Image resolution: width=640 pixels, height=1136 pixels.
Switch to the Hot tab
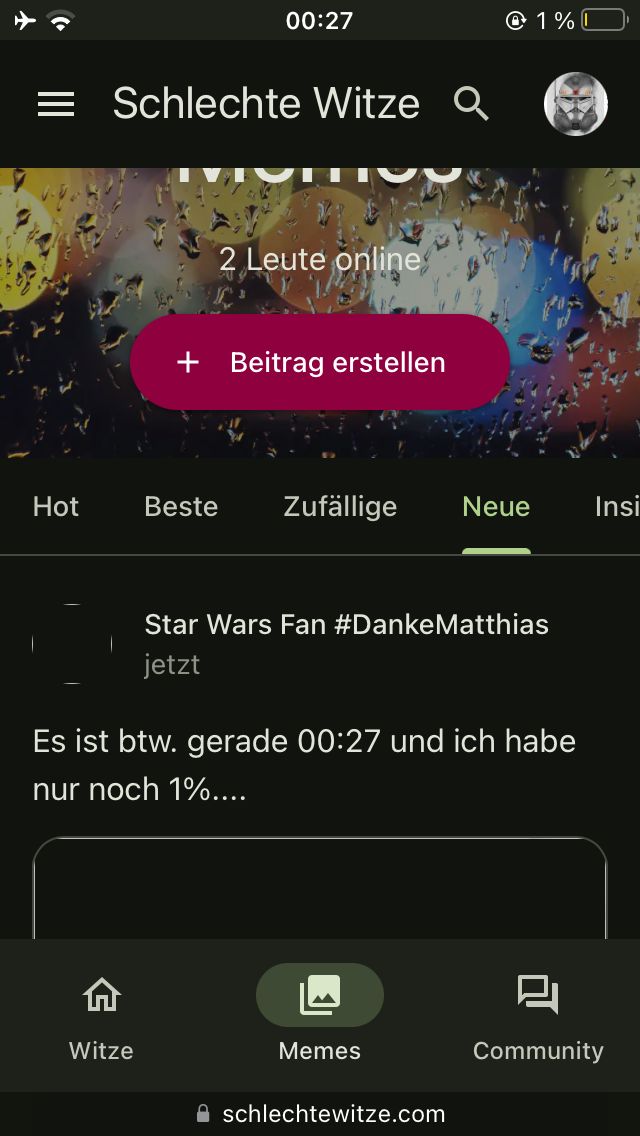click(x=56, y=507)
